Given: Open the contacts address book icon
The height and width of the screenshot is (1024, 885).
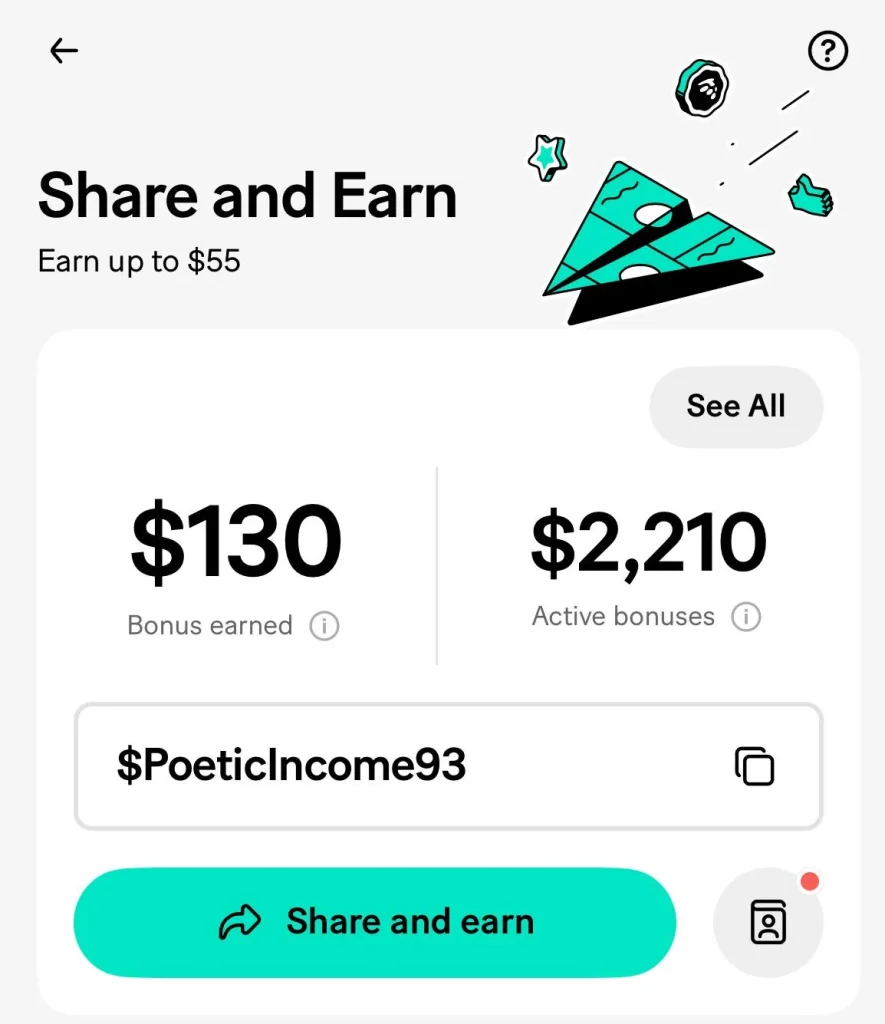Looking at the screenshot, I should (x=768, y=921).
